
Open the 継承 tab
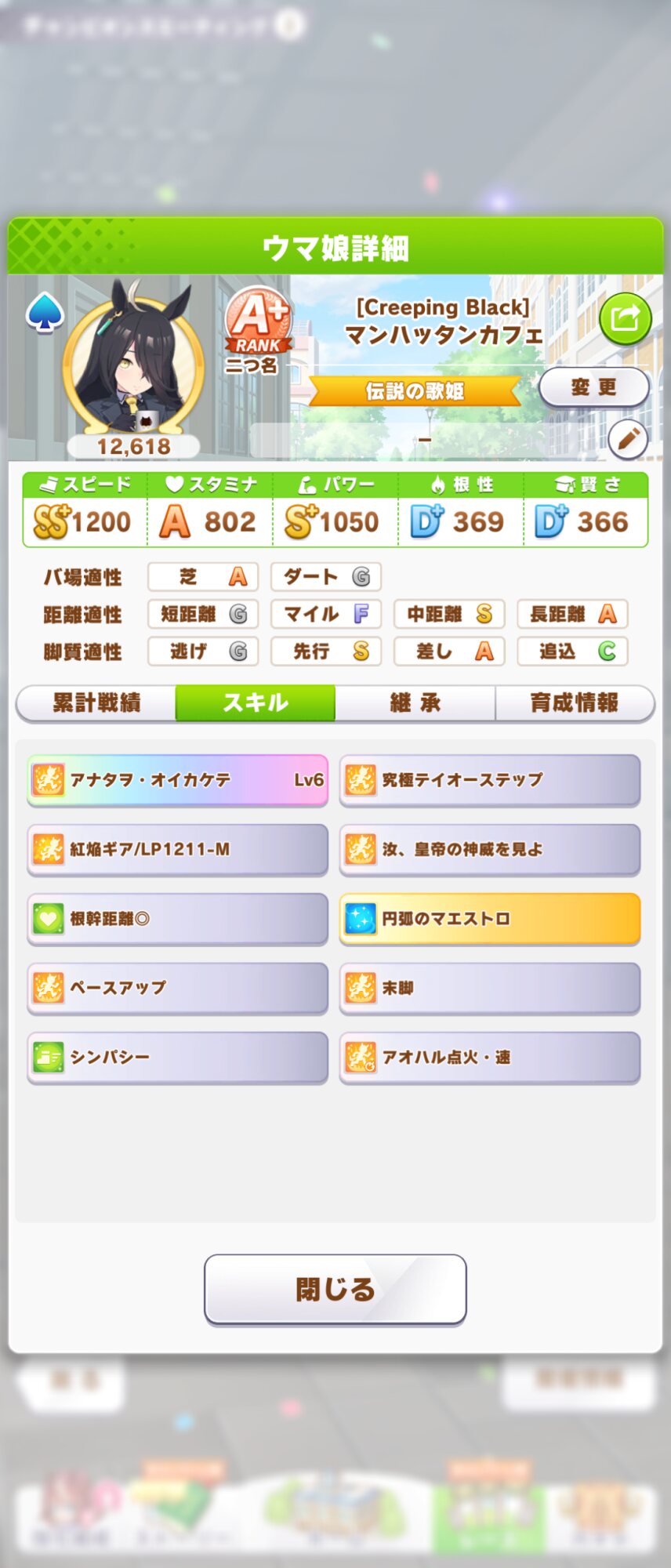(415, 702)
